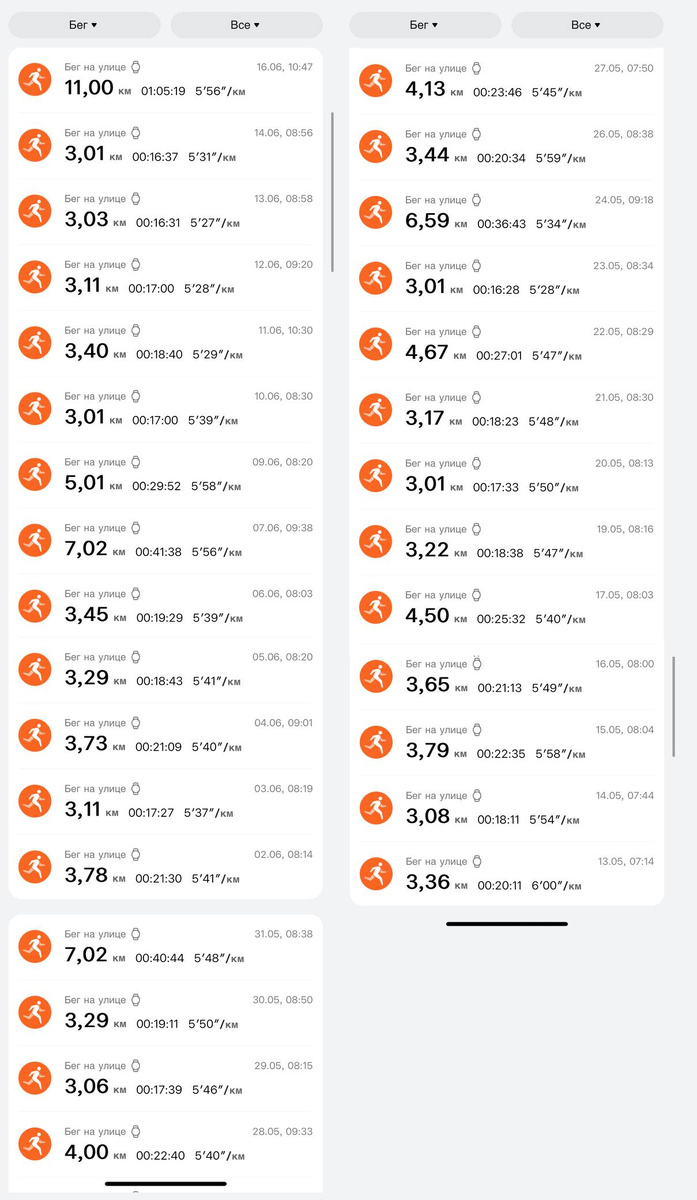Open the 3,01 km run from 14.06
Screen dimensions: 697x1200
pyautogui.click(x=165, y=145)
